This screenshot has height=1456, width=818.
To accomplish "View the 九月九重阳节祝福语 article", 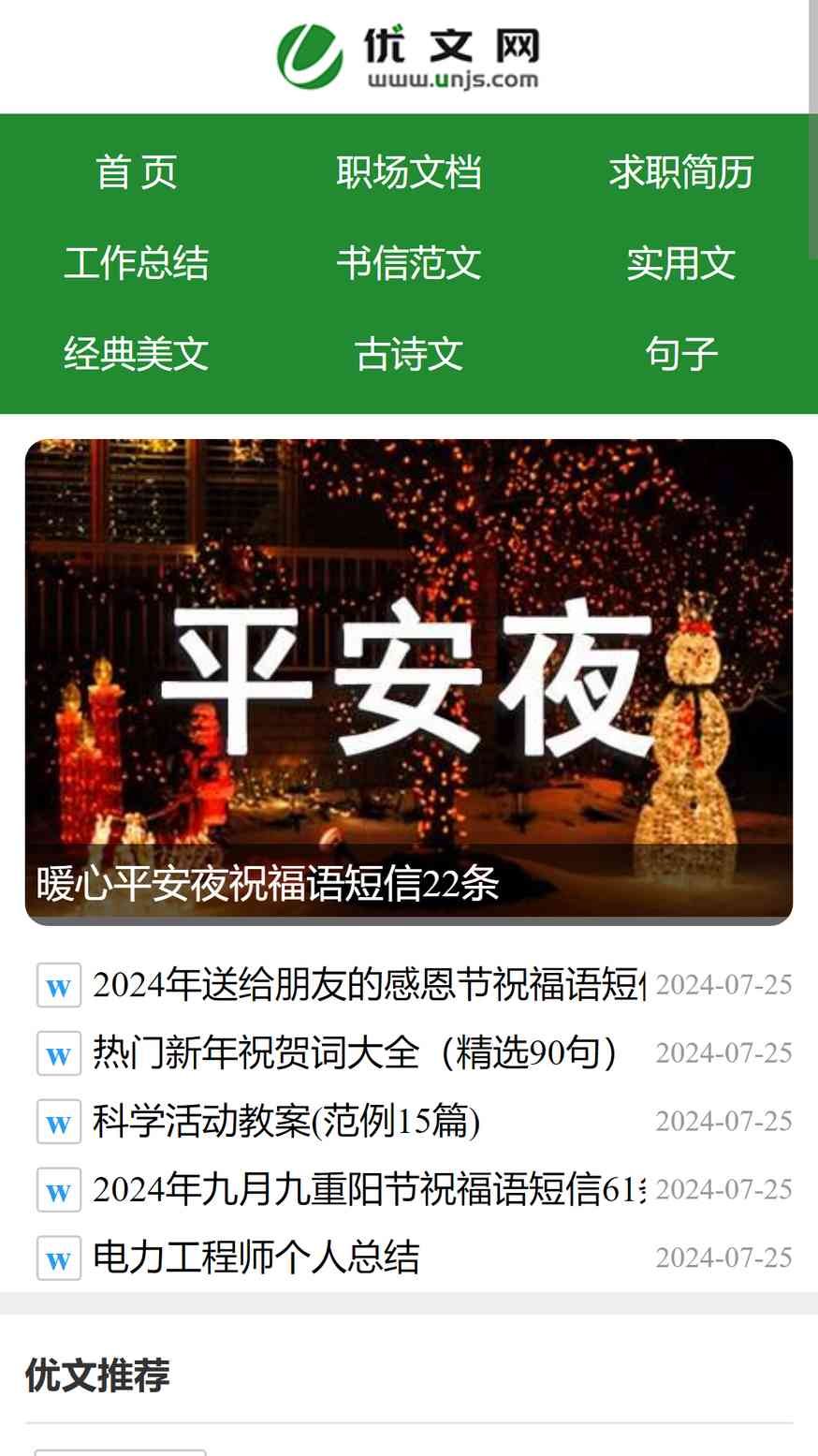I will tap(368, 1190).
